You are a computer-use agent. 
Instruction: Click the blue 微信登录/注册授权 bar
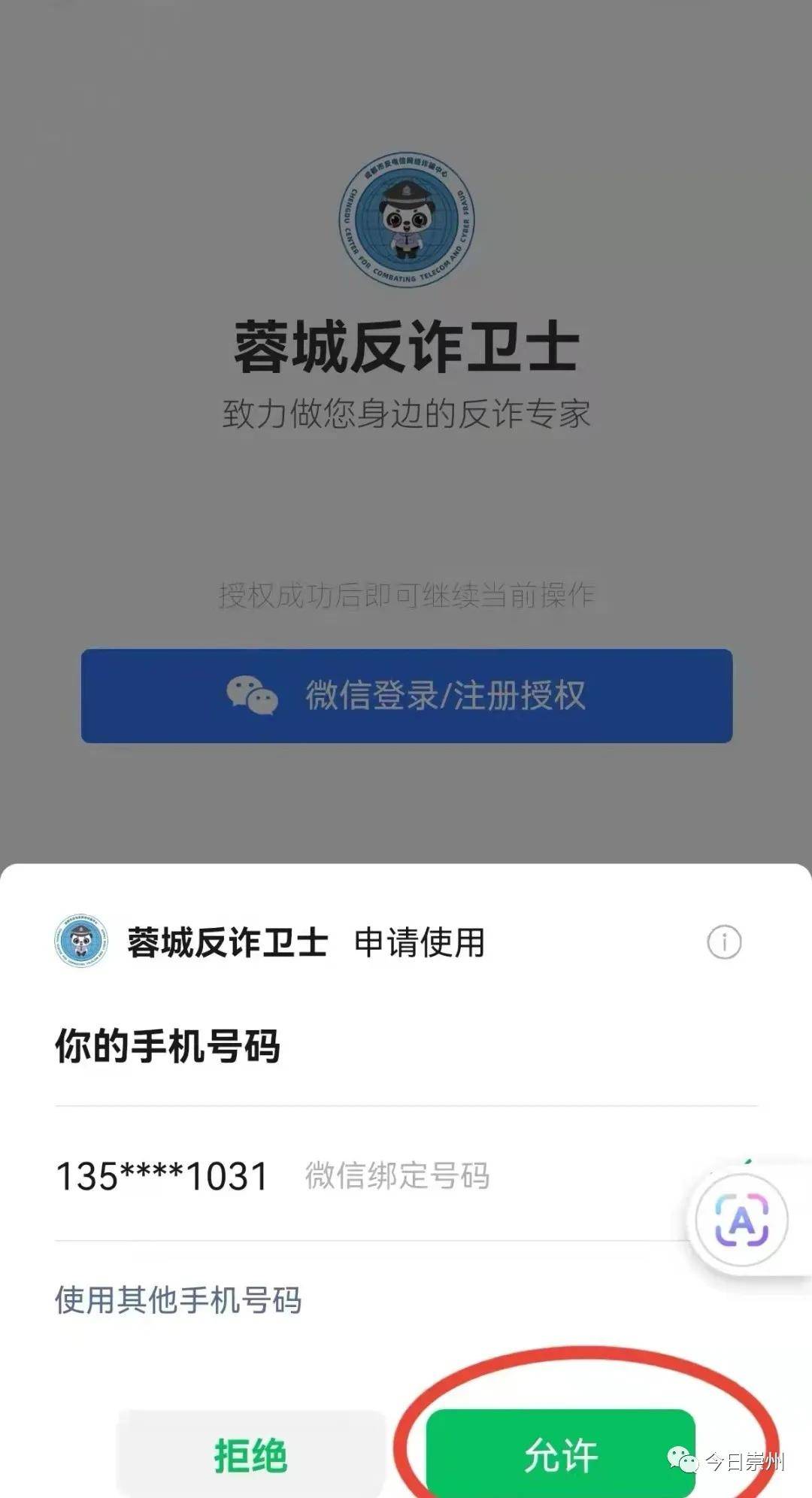click(406, 697)
